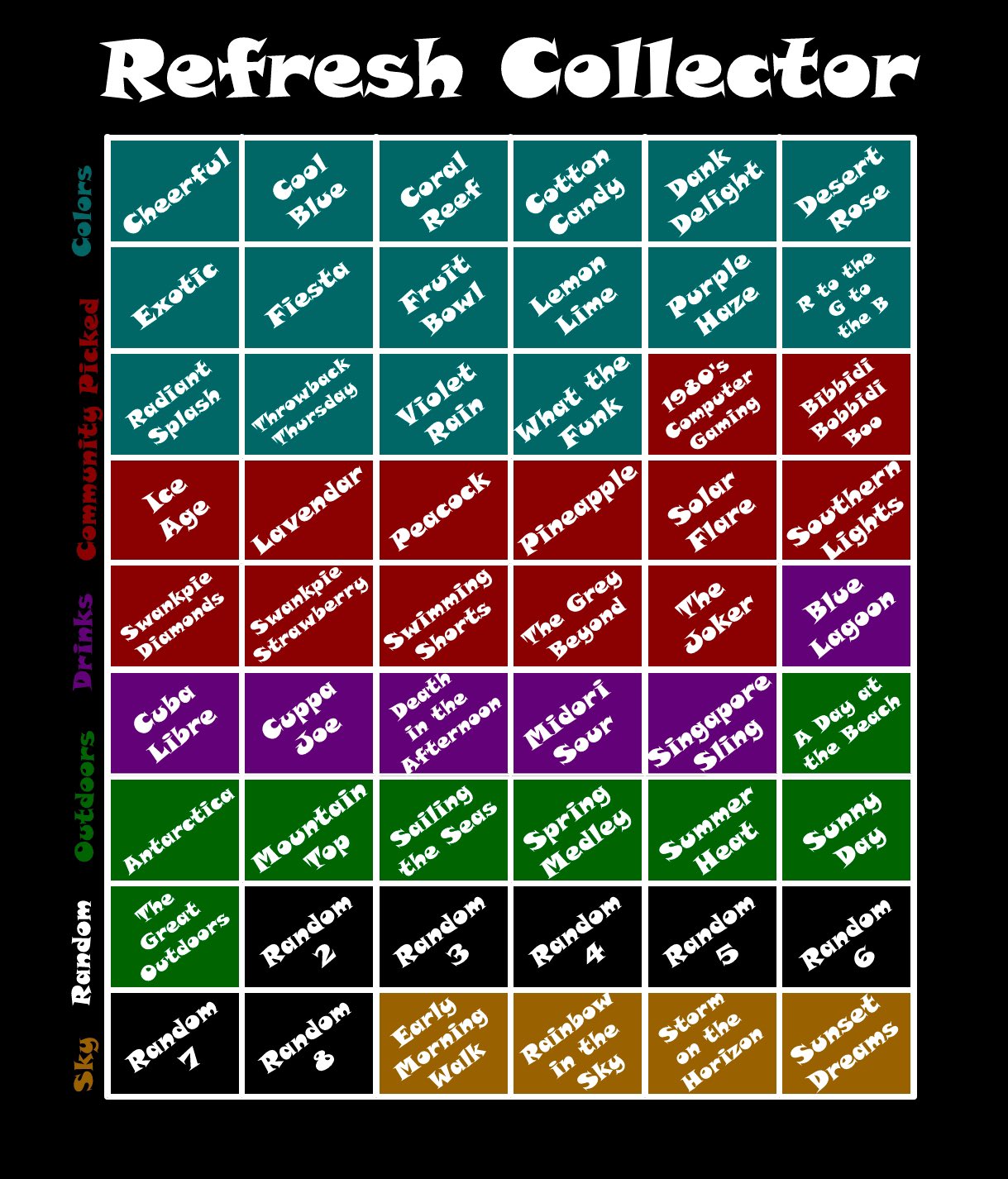The image size is (1008, 1179).
Task: Tap the Purple Haze tile
Action: point(712,298)
